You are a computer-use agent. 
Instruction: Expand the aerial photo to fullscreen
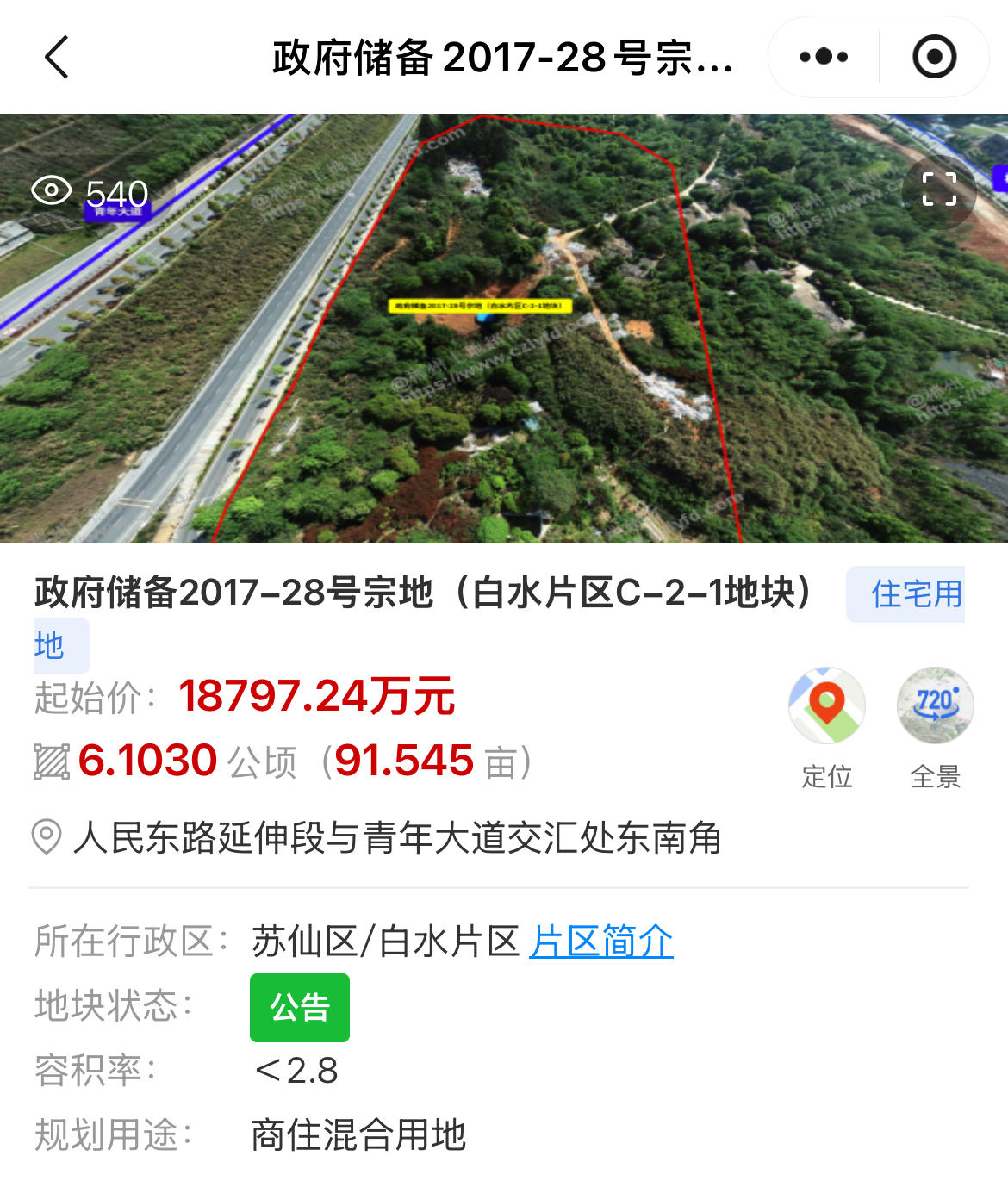point(939,190)
